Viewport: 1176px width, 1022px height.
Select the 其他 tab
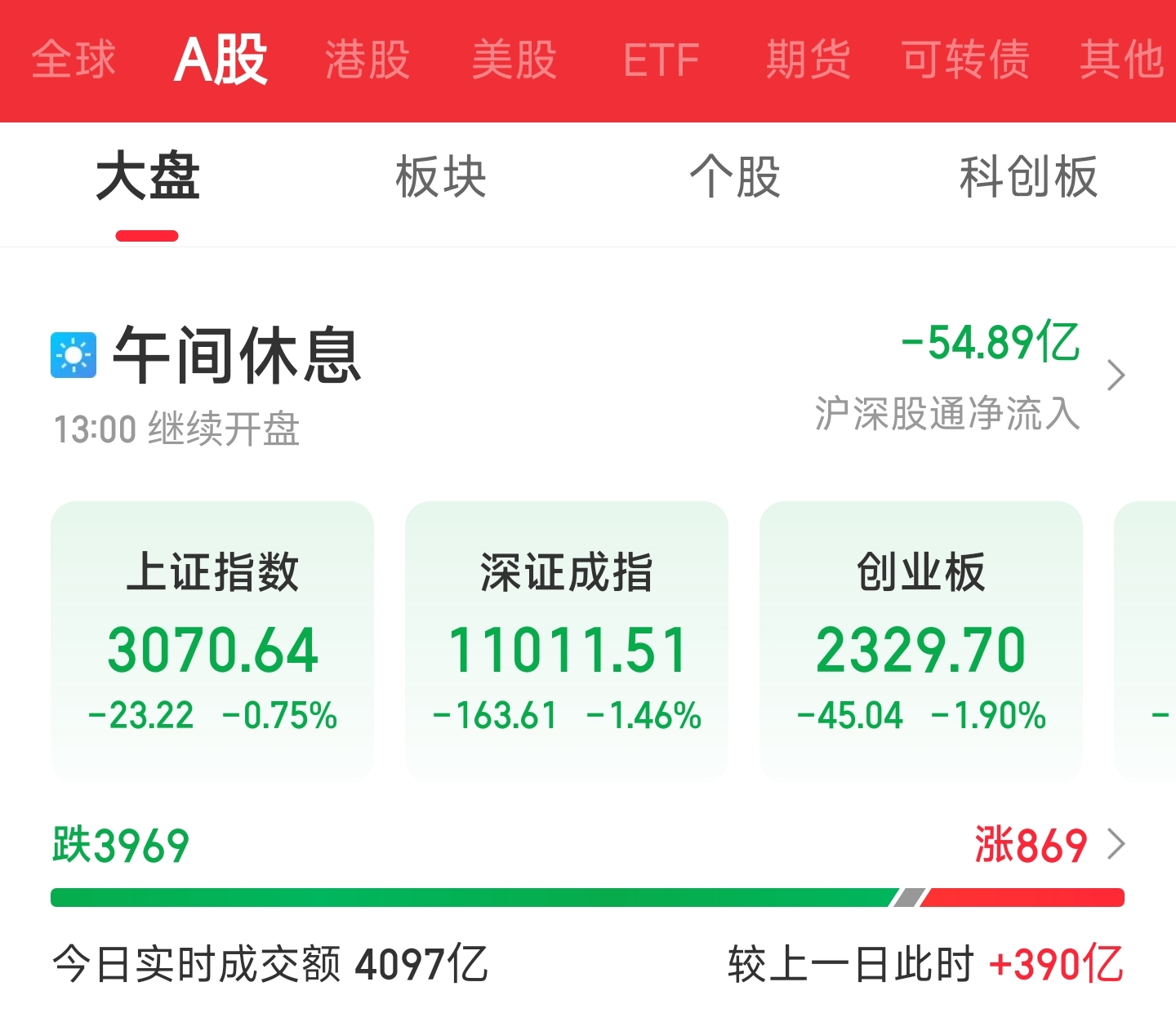pos(1121,60)
